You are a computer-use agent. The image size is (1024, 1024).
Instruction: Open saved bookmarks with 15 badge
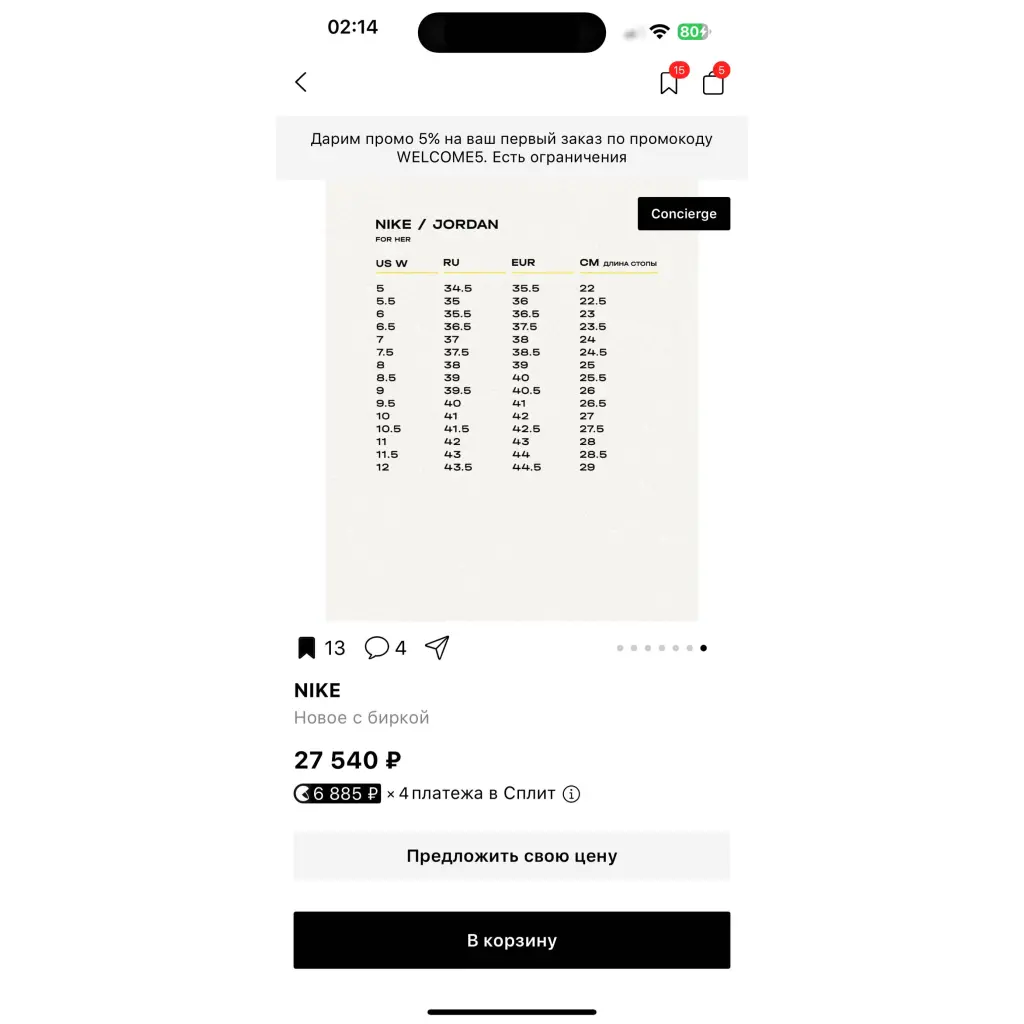tap(670, 83)
